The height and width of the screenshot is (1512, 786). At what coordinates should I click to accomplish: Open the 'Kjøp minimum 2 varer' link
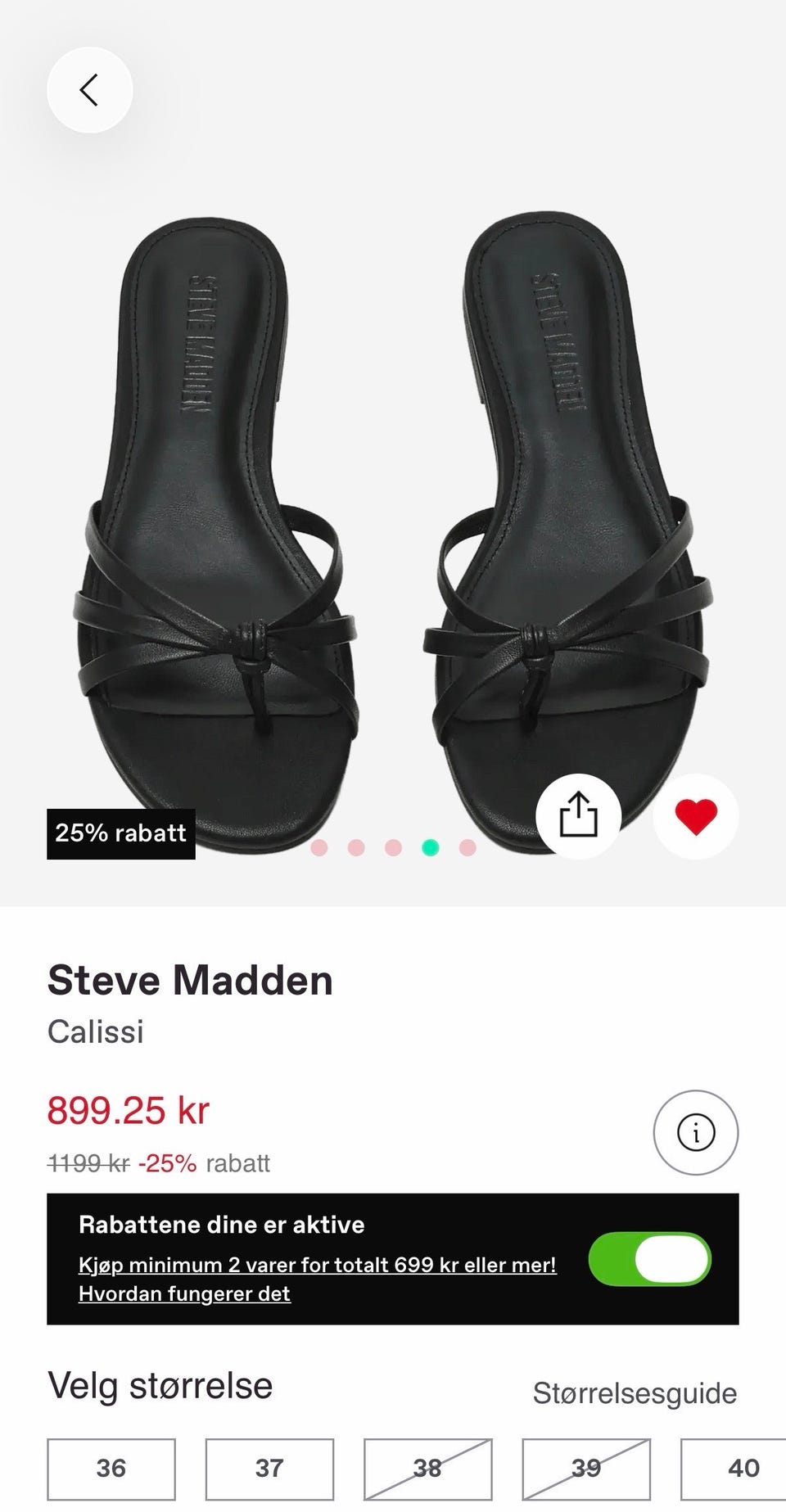coord(318,1265)
